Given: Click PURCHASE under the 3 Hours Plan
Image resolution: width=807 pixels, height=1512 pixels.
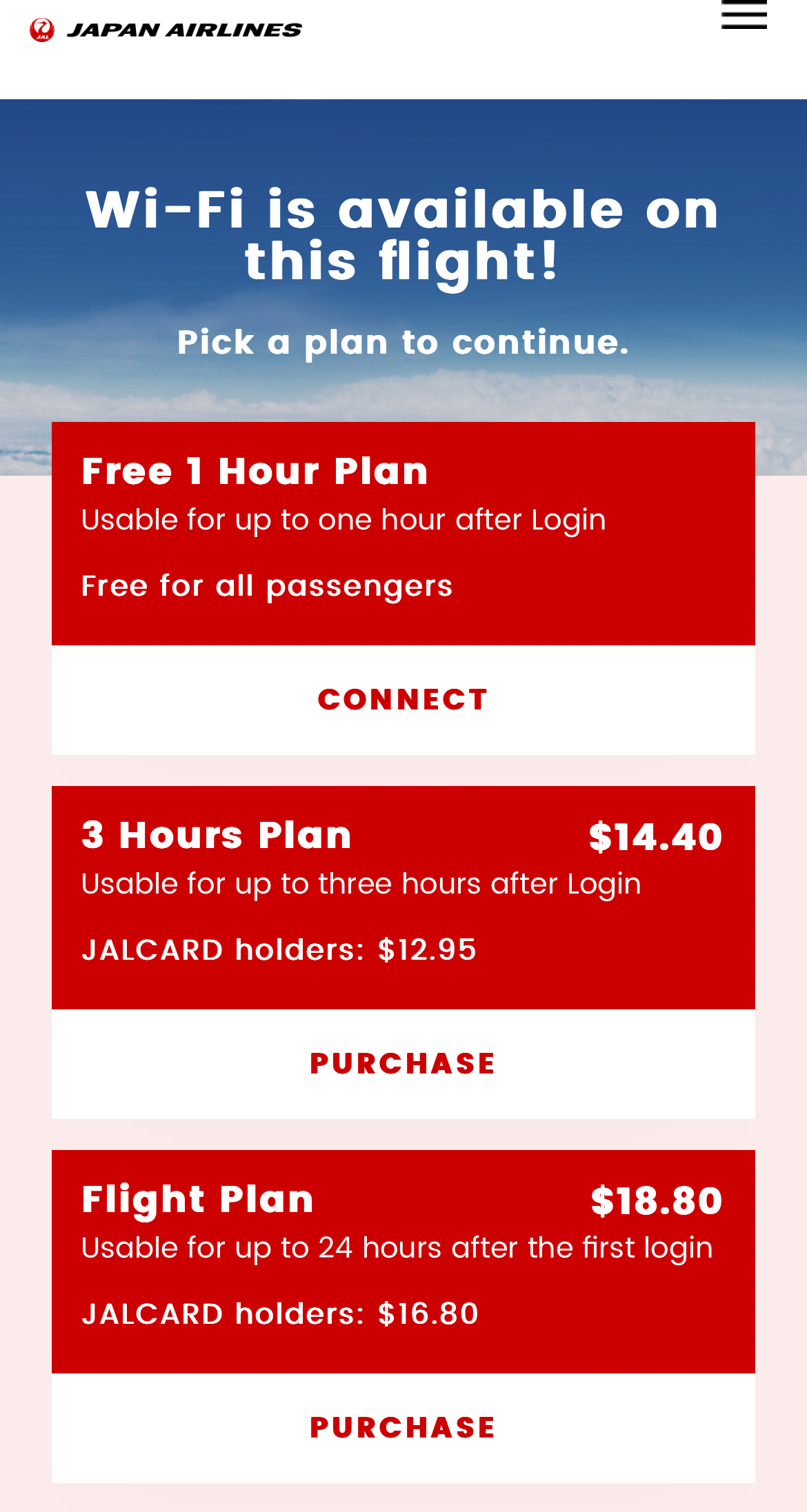Looking at the screenshot, I should click(x=403, y=1063).
